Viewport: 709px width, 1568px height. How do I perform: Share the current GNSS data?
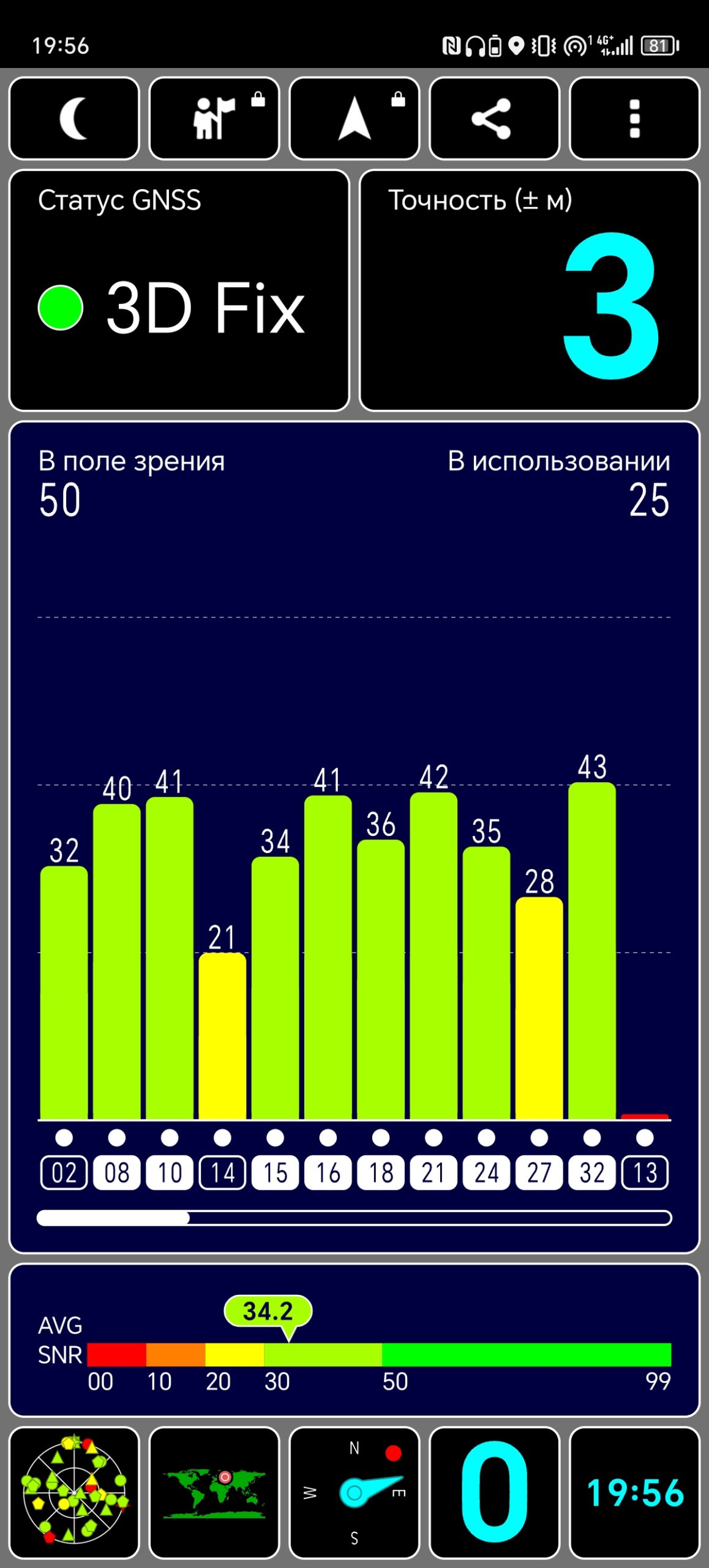(x=495, y=118)
